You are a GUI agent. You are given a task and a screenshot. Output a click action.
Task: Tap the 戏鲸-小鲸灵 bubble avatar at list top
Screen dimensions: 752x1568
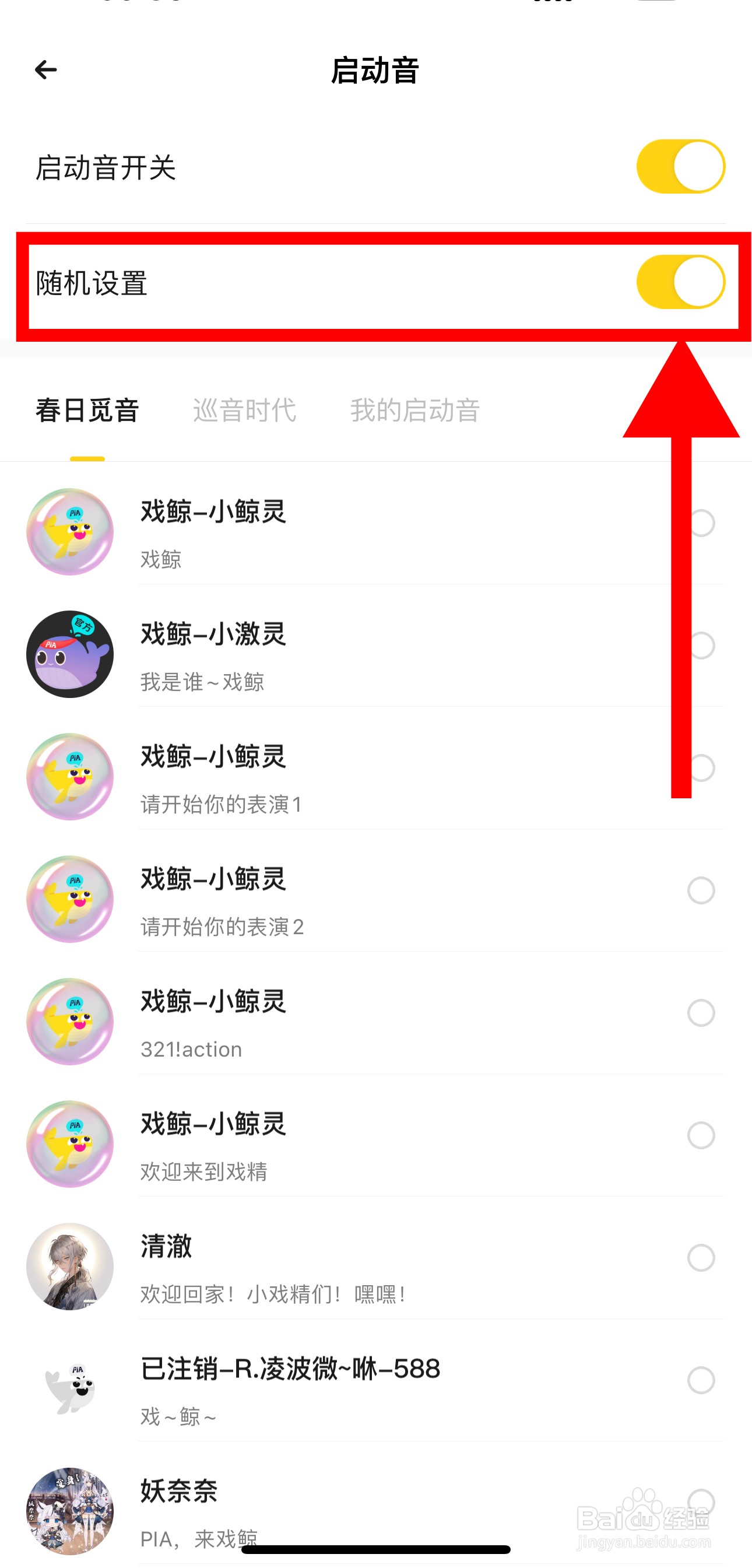tap(70, 531)
